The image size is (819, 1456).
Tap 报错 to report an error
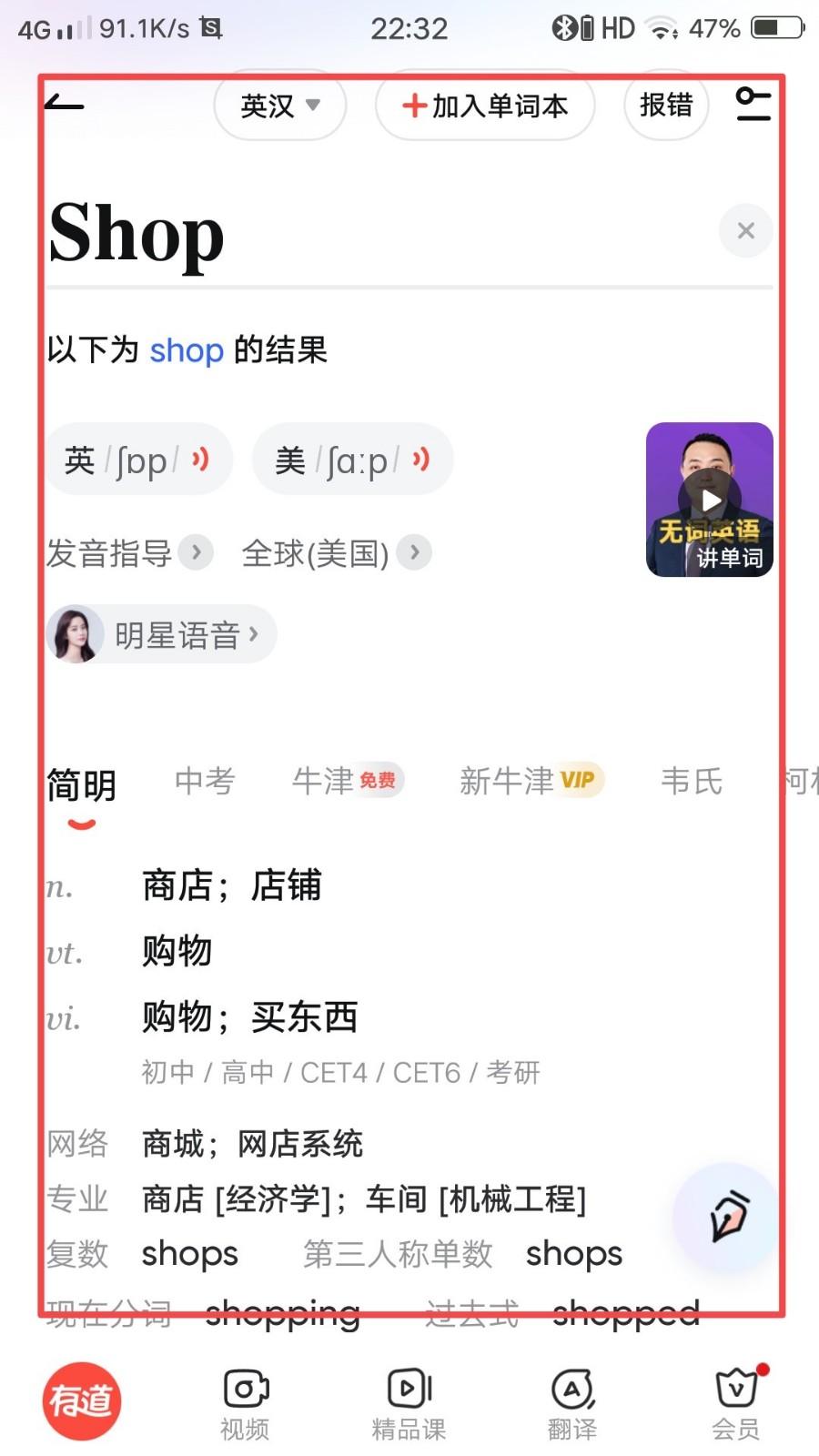pyautogui.click(x=666, y=106)
